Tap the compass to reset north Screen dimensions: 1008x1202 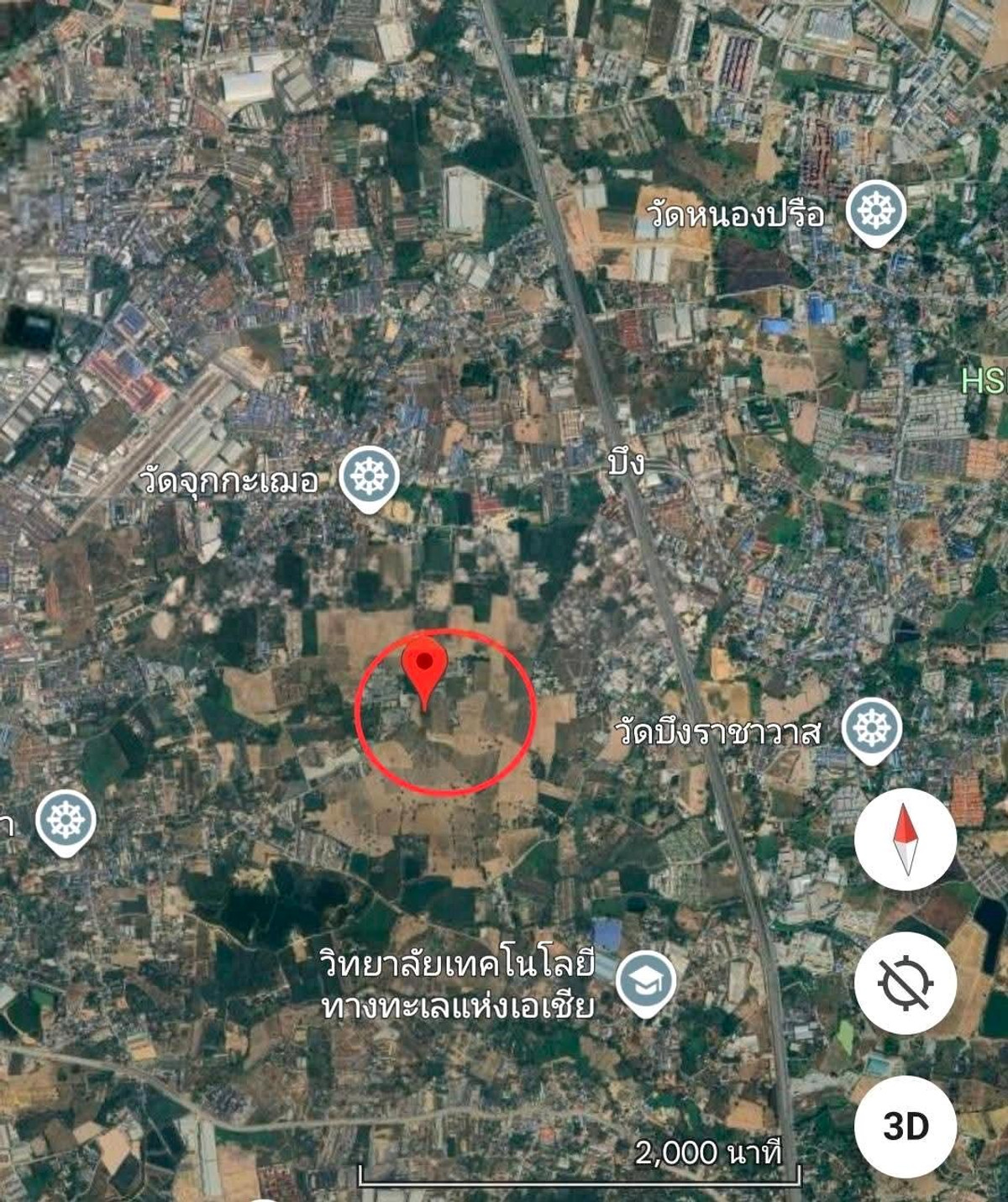[905, 839]
